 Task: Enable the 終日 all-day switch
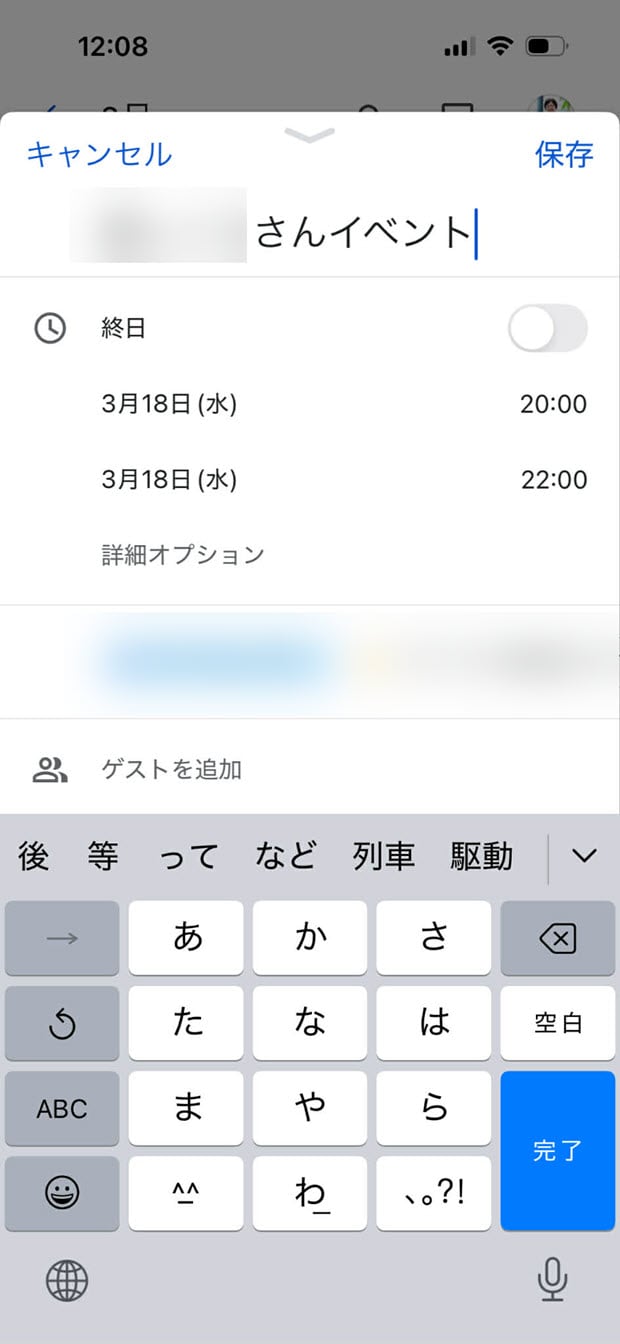point(547,328)
